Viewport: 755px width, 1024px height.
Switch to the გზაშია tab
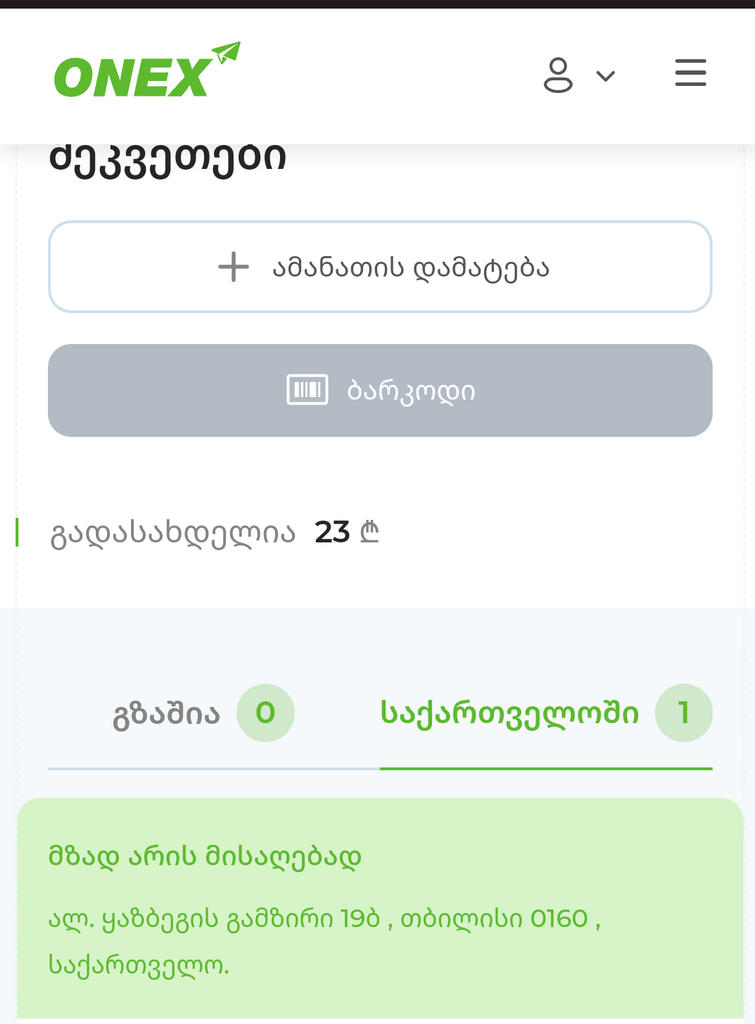[x=164, y=712]
